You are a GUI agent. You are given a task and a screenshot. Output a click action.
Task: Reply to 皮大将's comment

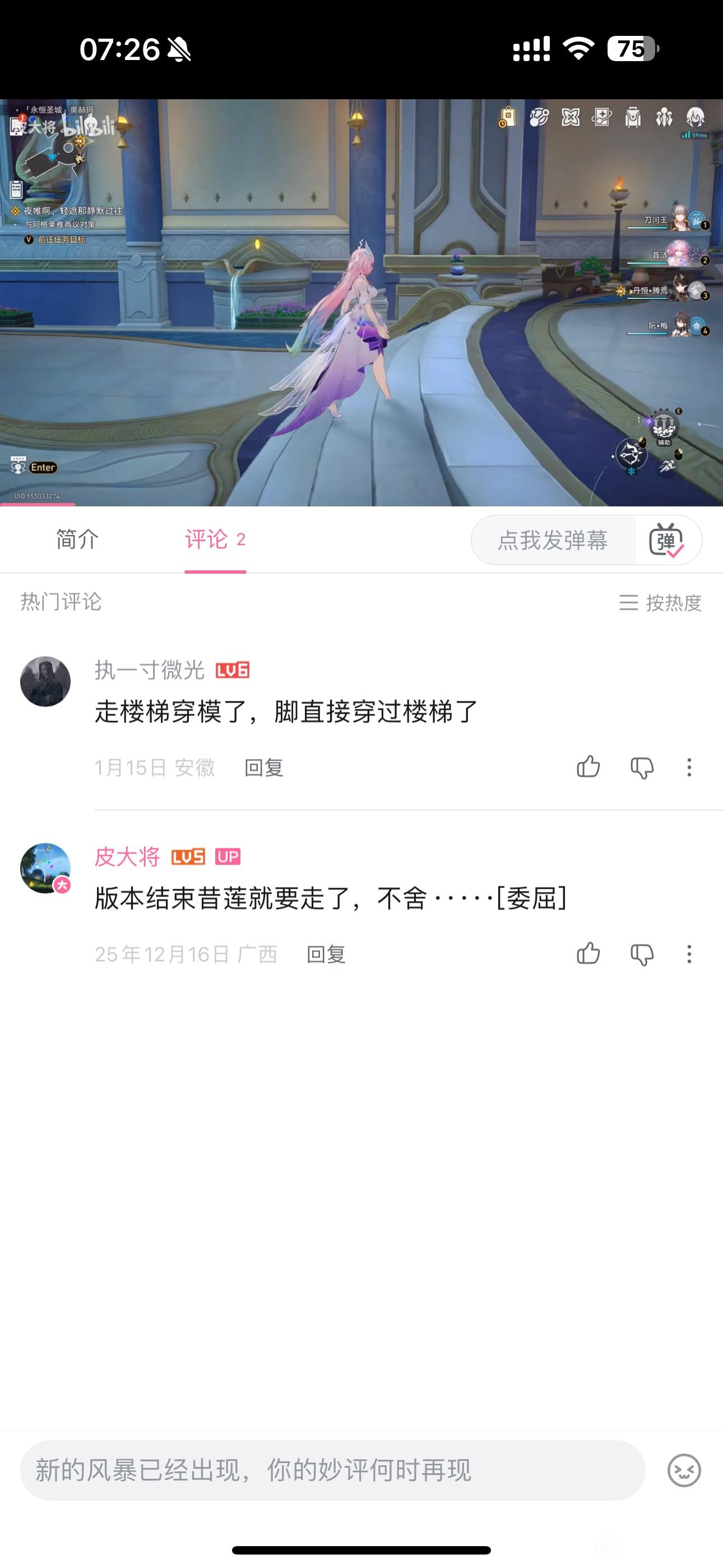tap(326, 954)
